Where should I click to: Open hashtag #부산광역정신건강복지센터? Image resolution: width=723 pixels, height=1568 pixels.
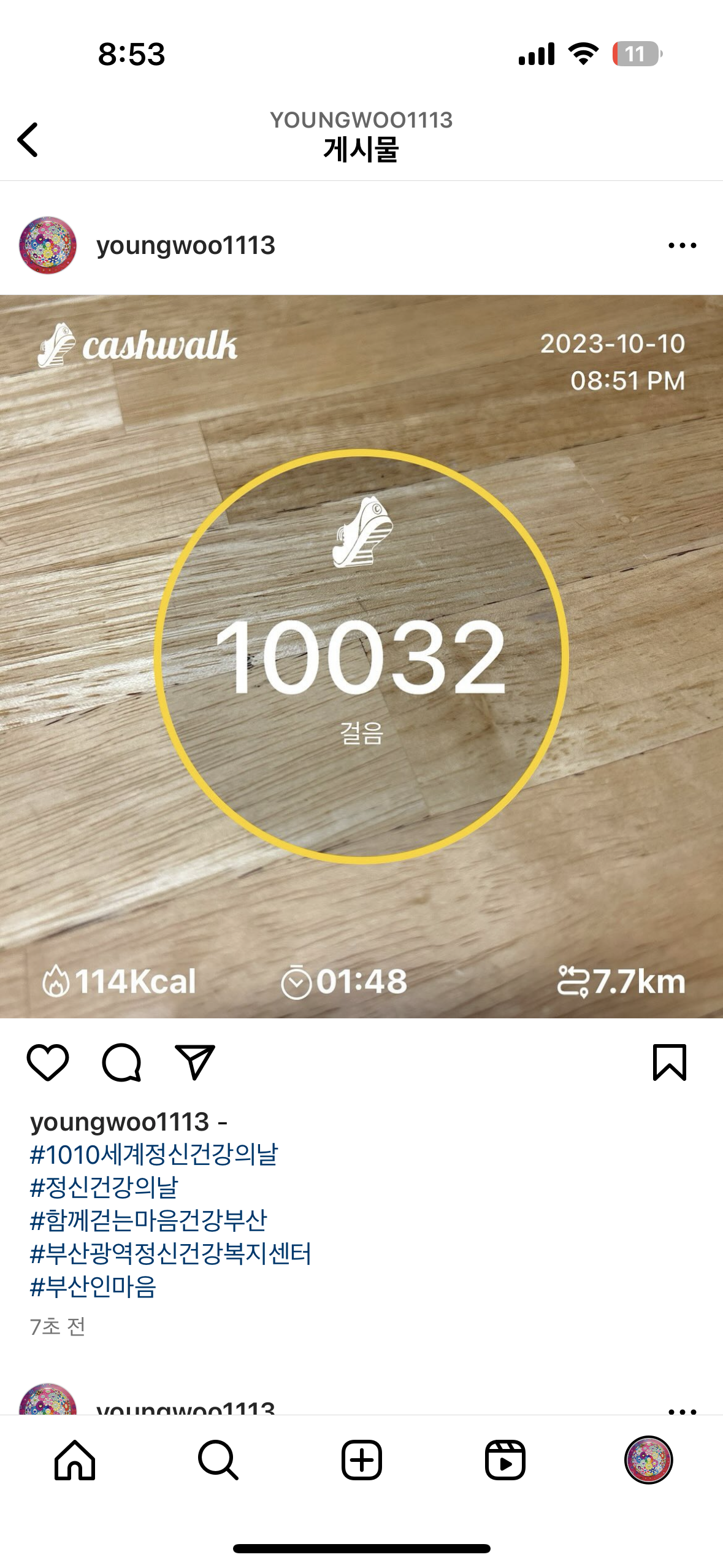(x=170, y=1253)
